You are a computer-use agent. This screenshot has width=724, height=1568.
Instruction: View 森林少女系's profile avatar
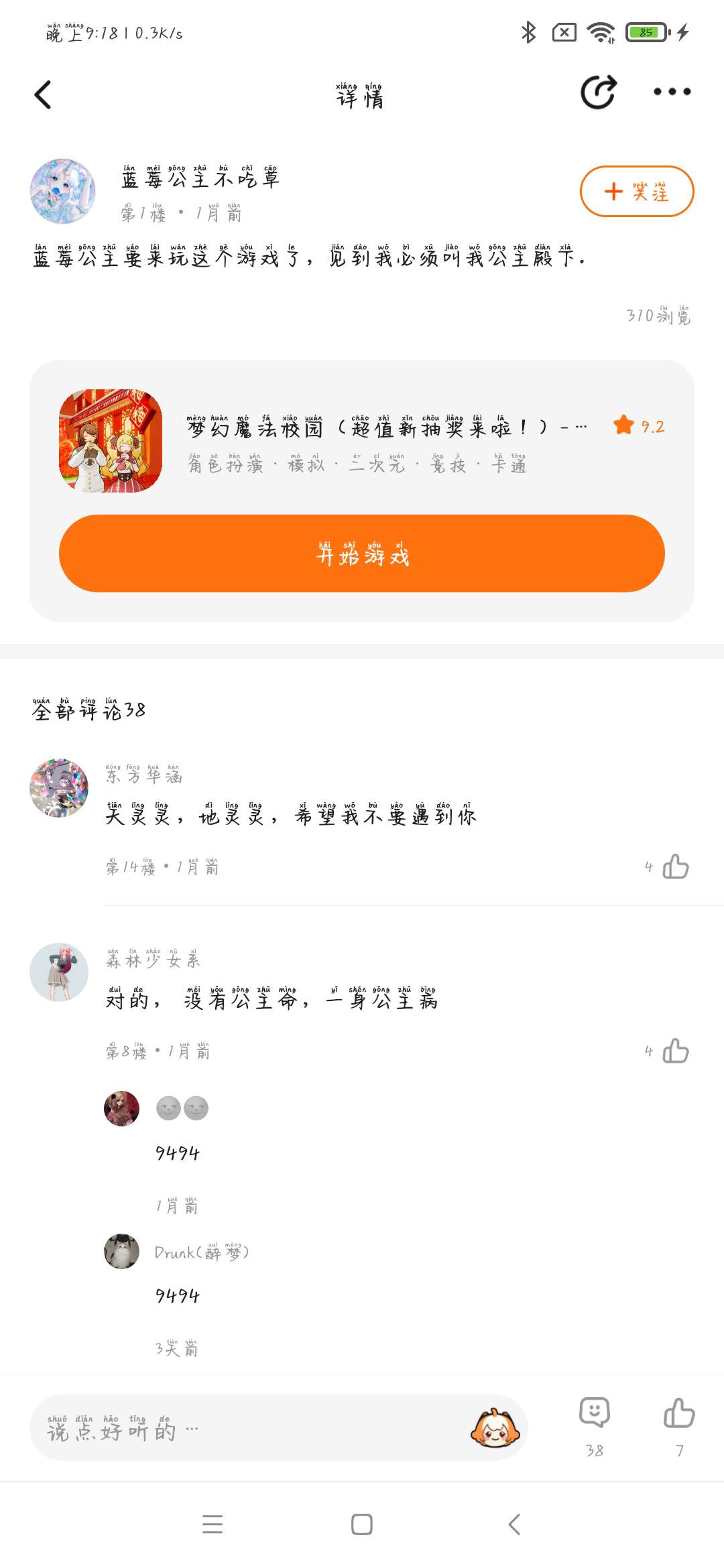pos(59,972)
